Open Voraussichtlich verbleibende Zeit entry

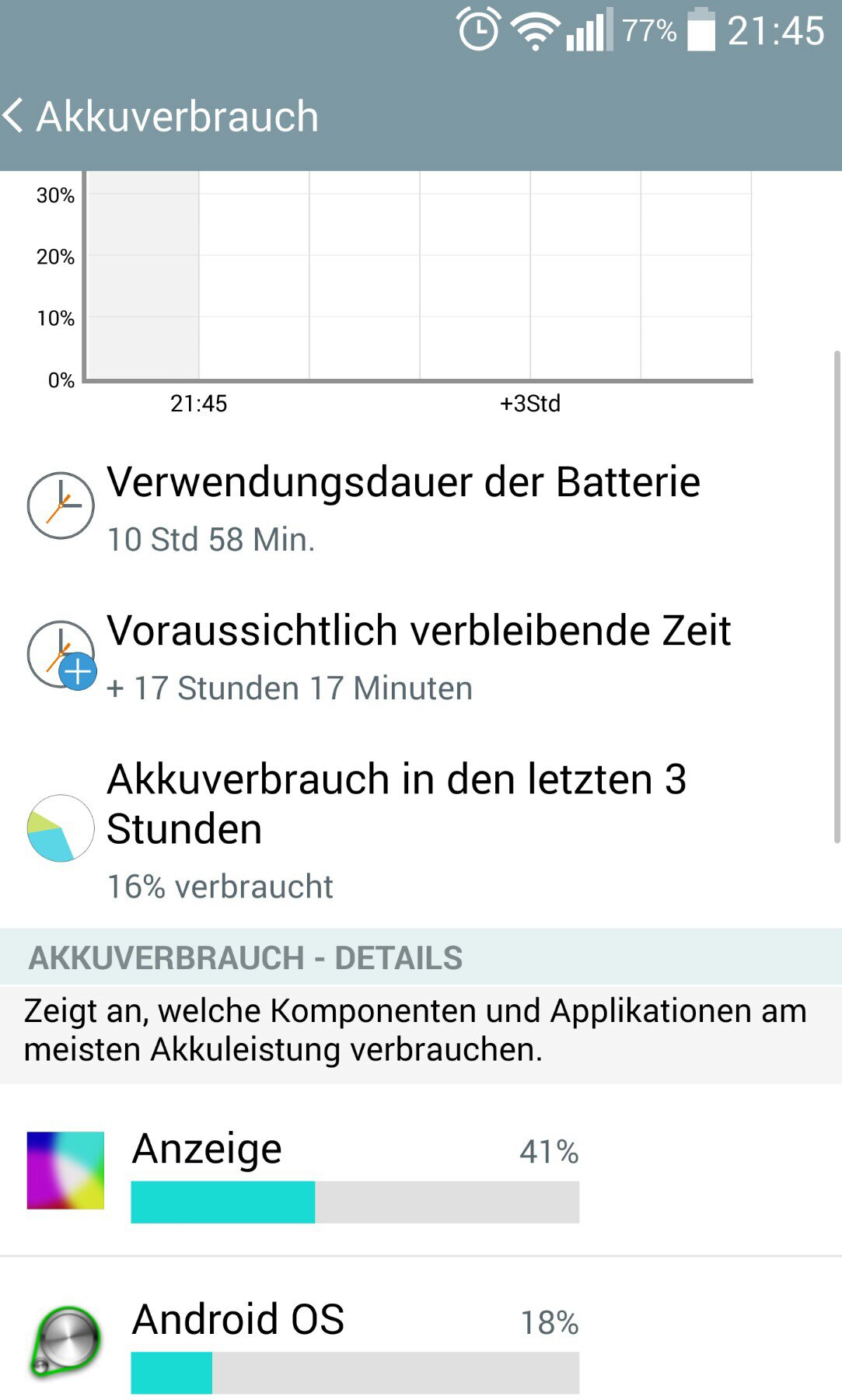[x=421, y=657]
